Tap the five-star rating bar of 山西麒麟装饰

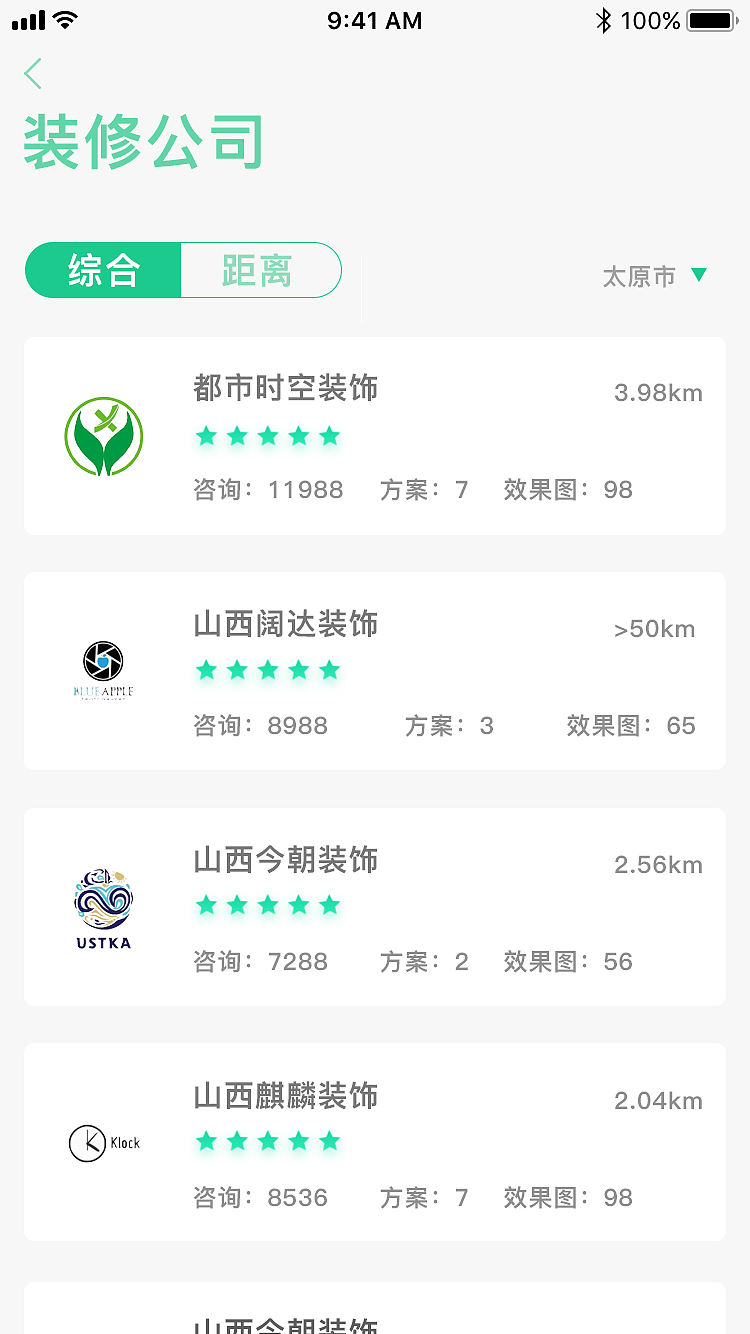pos(268,1141)
